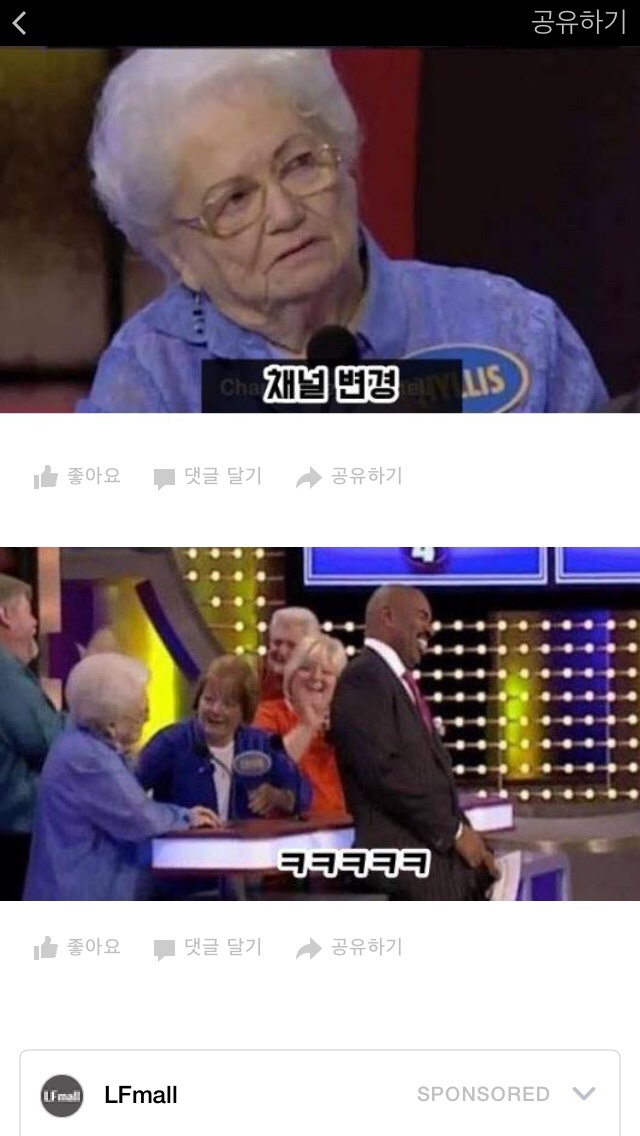
Task: Like the ㅋㅋㅋㅋㅋ photo with 좋아요
Action: 77,948
